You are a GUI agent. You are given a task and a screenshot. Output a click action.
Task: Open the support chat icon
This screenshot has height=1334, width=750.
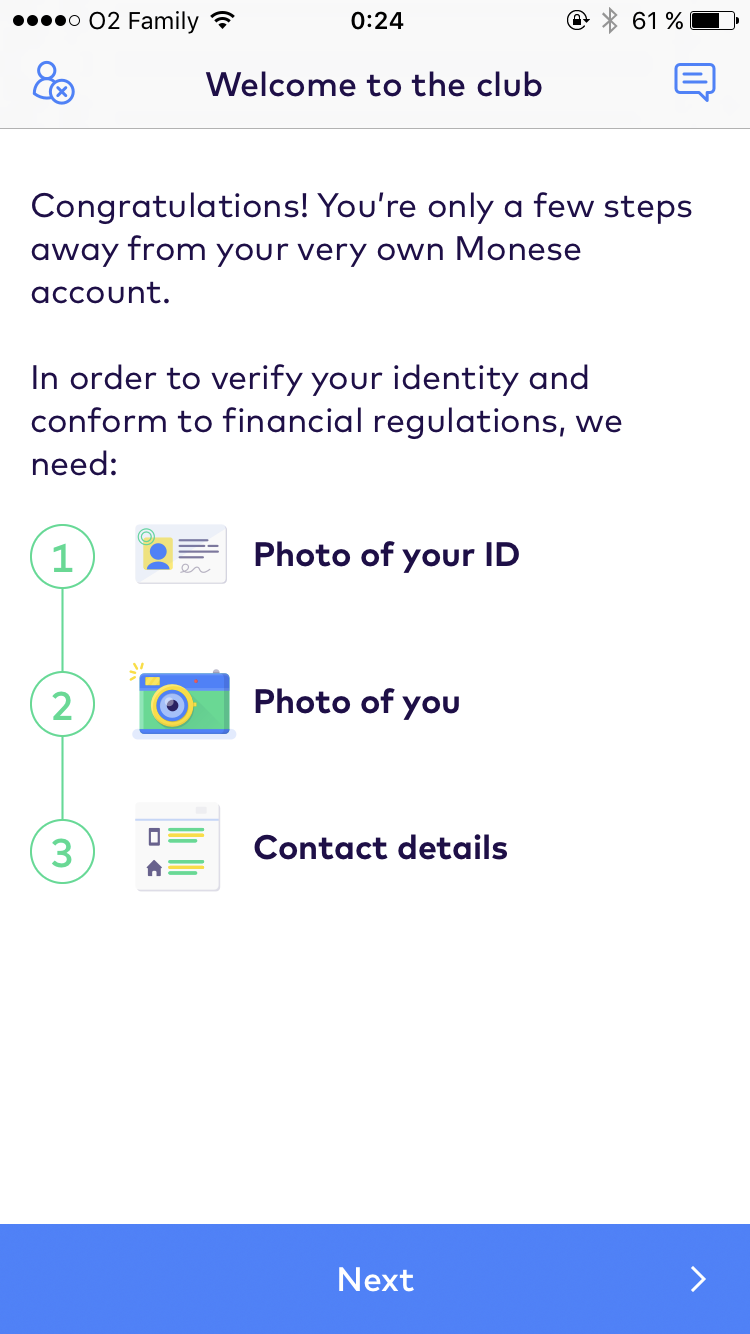coord(695,83)
